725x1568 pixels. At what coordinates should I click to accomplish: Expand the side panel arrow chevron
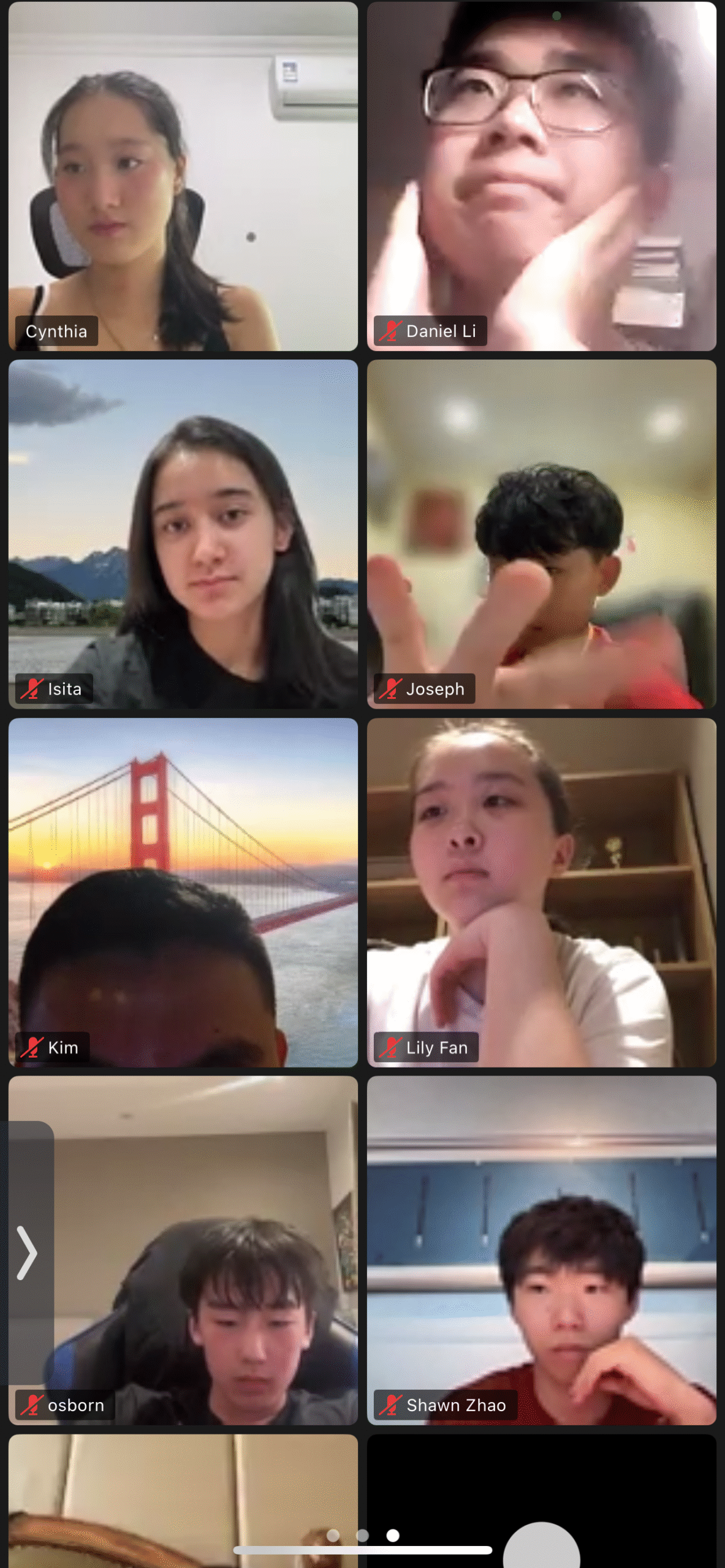pos(27,1253)
